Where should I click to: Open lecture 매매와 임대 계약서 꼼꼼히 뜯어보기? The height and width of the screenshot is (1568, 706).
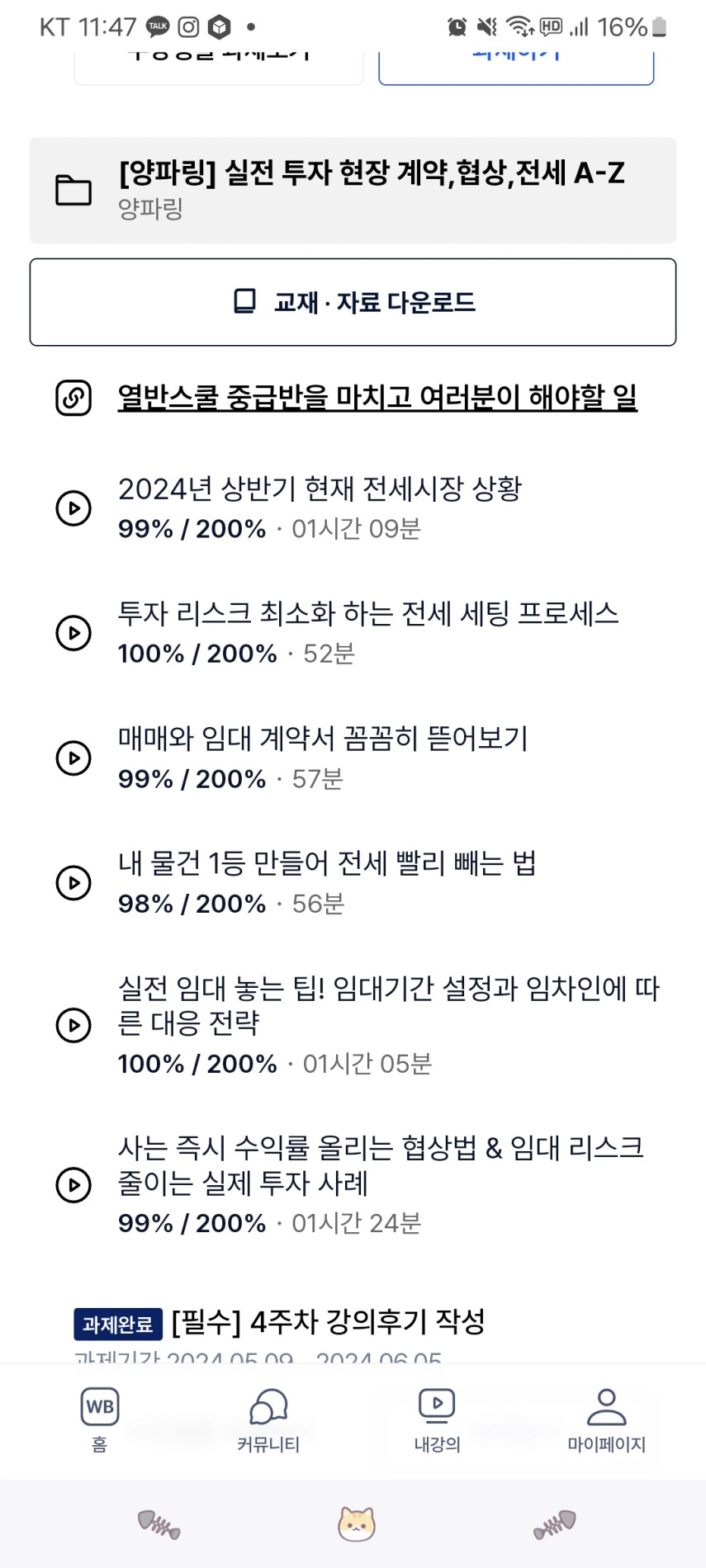click(x=353, y=758)
